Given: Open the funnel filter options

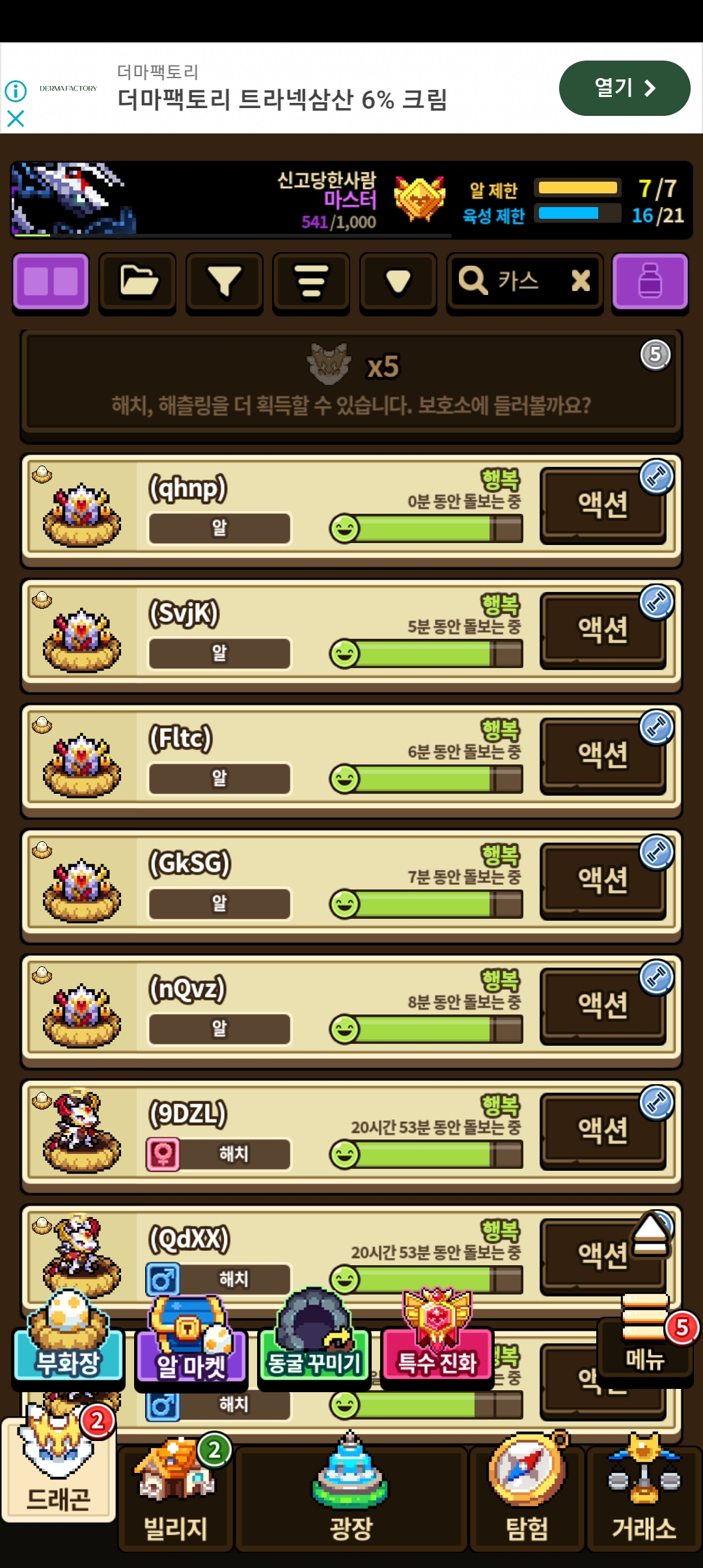Looking at the screenshot, I should coord(224,281).
